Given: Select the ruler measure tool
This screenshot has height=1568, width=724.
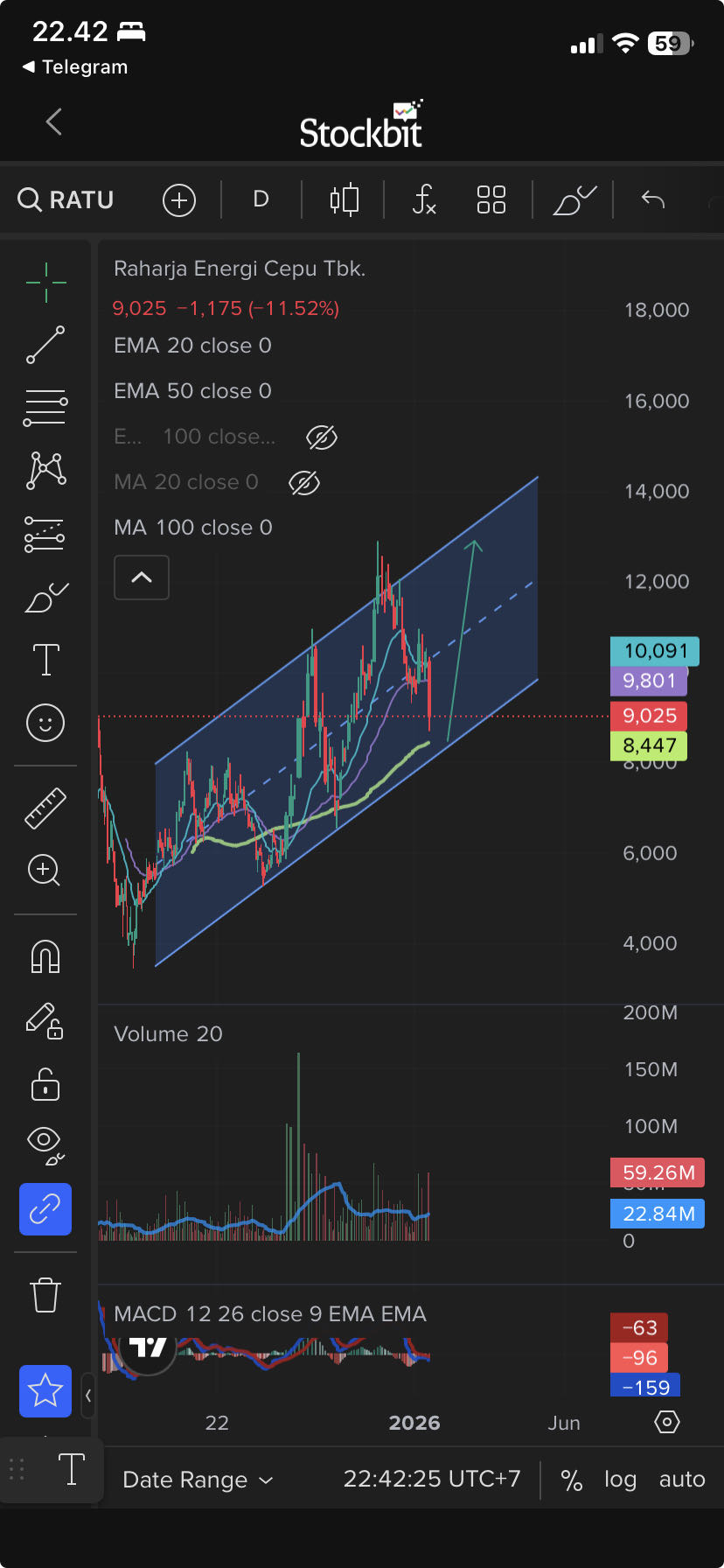Looking at the screenshot, I should [45, 808].
